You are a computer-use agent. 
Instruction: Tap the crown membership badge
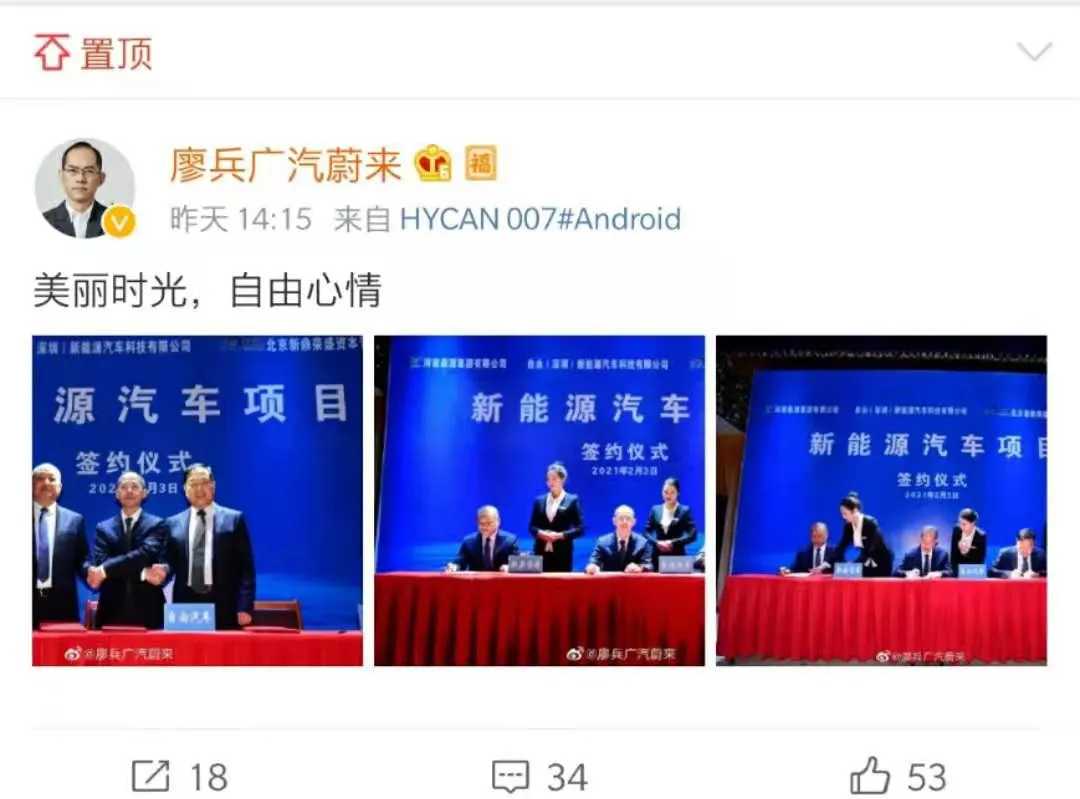pyautogui.click(x=433, y=164)
